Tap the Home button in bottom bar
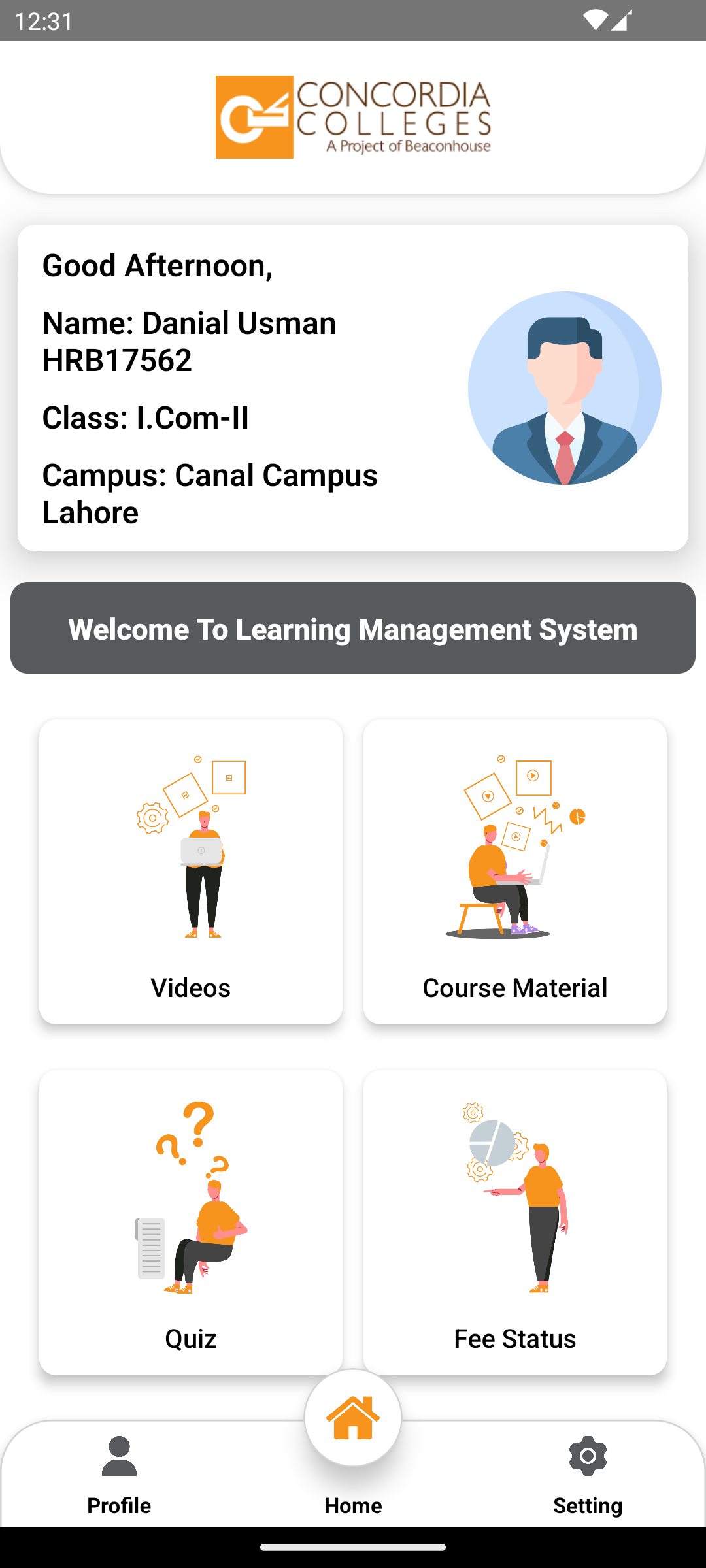Screen dimensions: 706x1568 (x=353, y=1419)
